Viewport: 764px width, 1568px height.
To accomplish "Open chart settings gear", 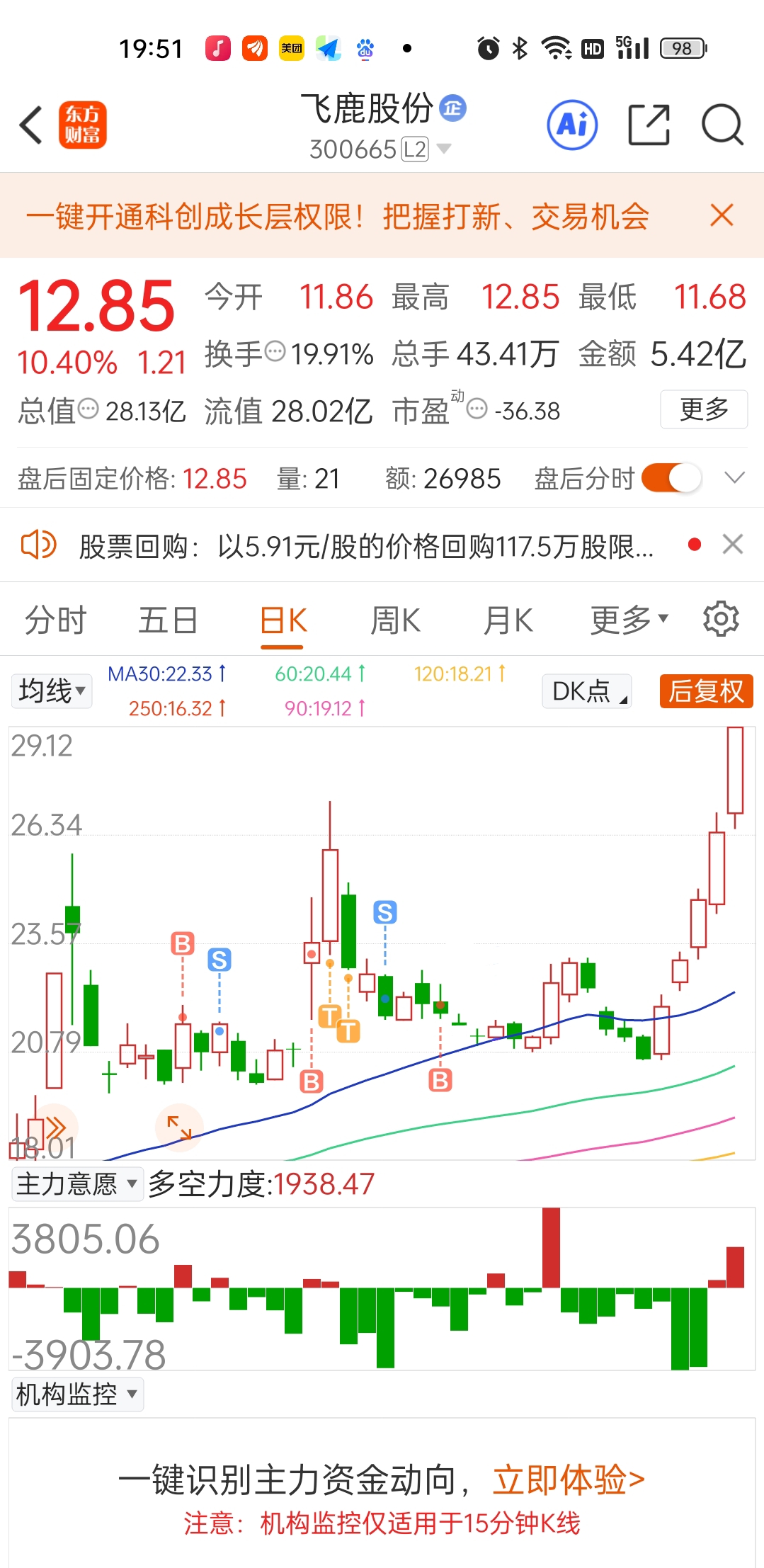I will click(x=721, y=619).
